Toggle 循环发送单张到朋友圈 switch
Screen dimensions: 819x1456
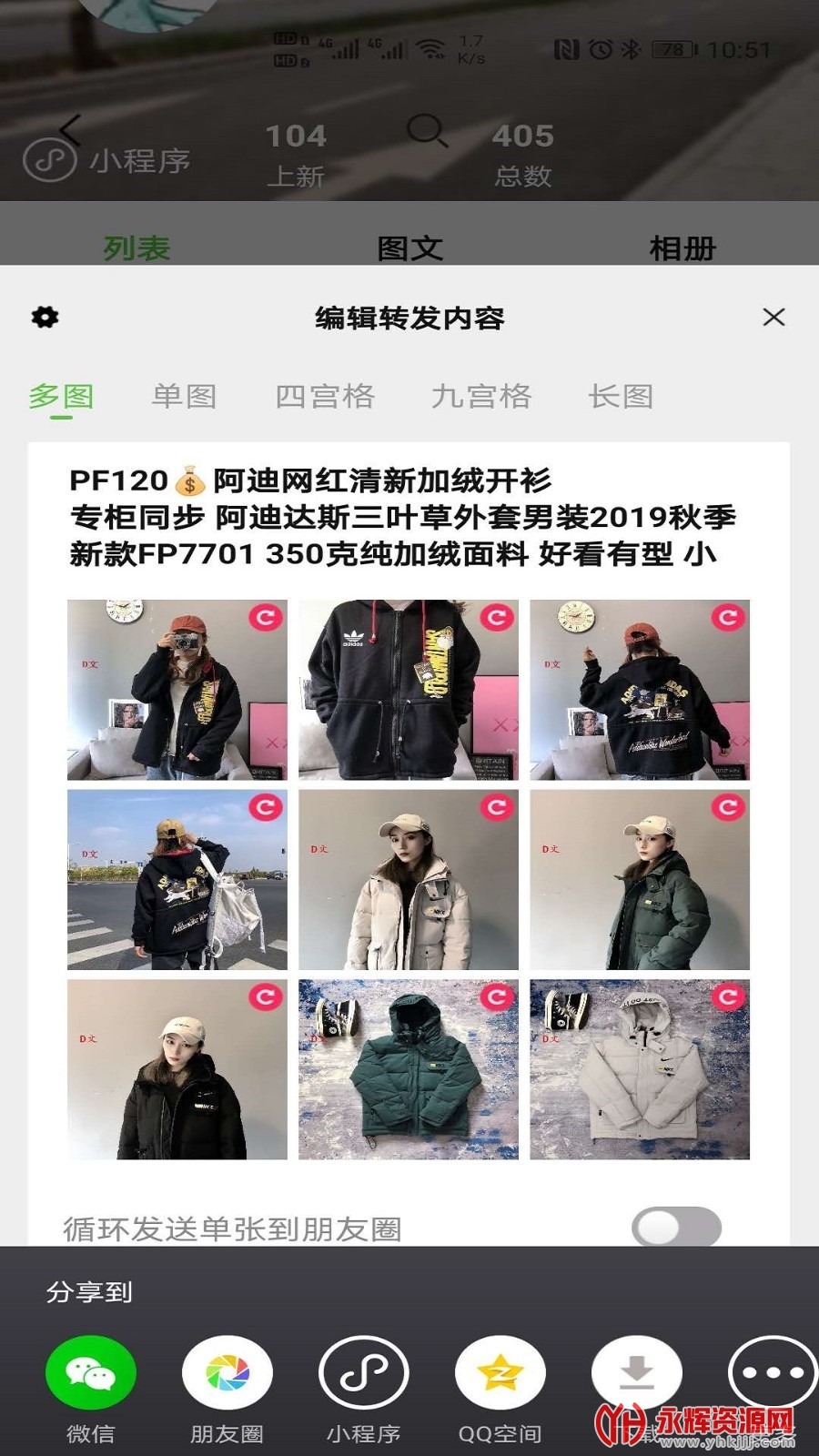(676, 1228)
